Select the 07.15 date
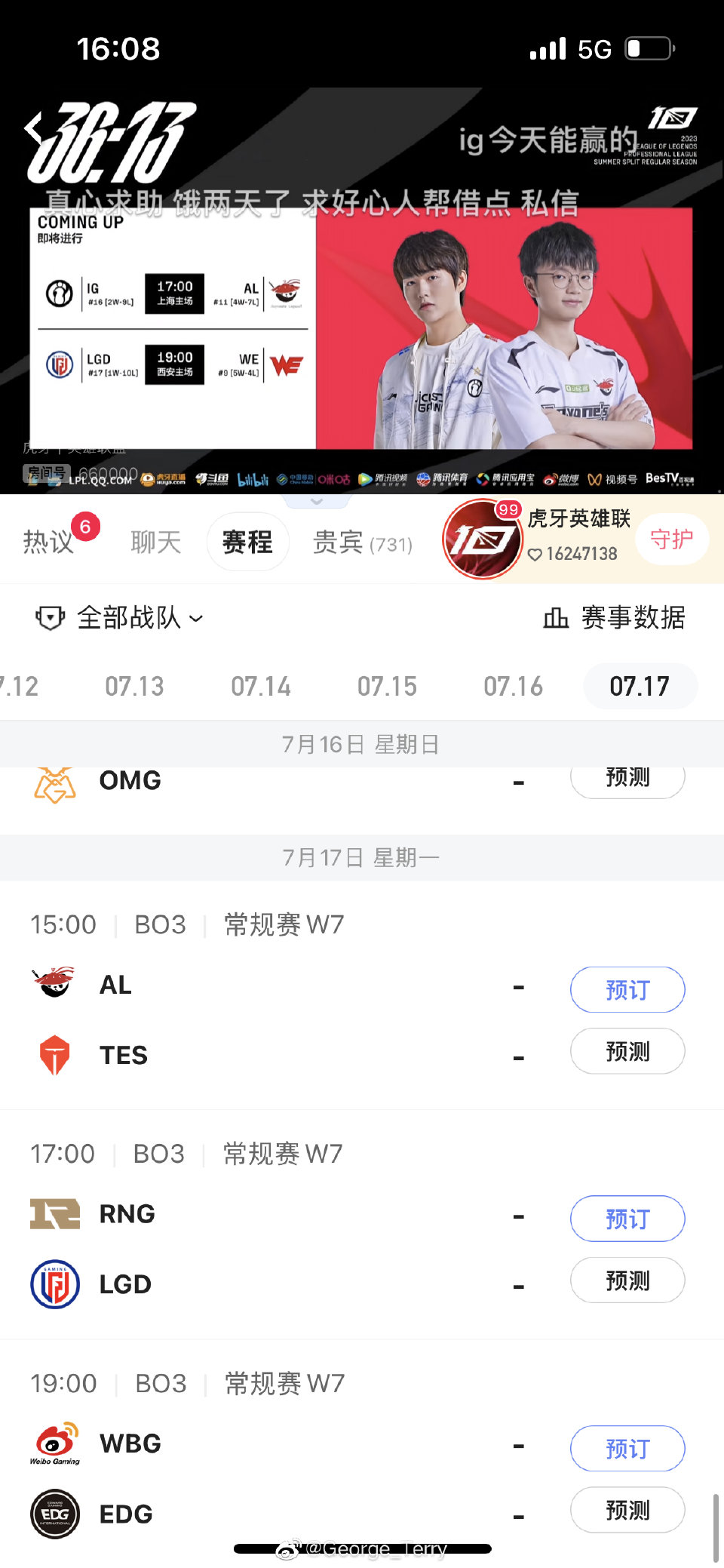 387,686
